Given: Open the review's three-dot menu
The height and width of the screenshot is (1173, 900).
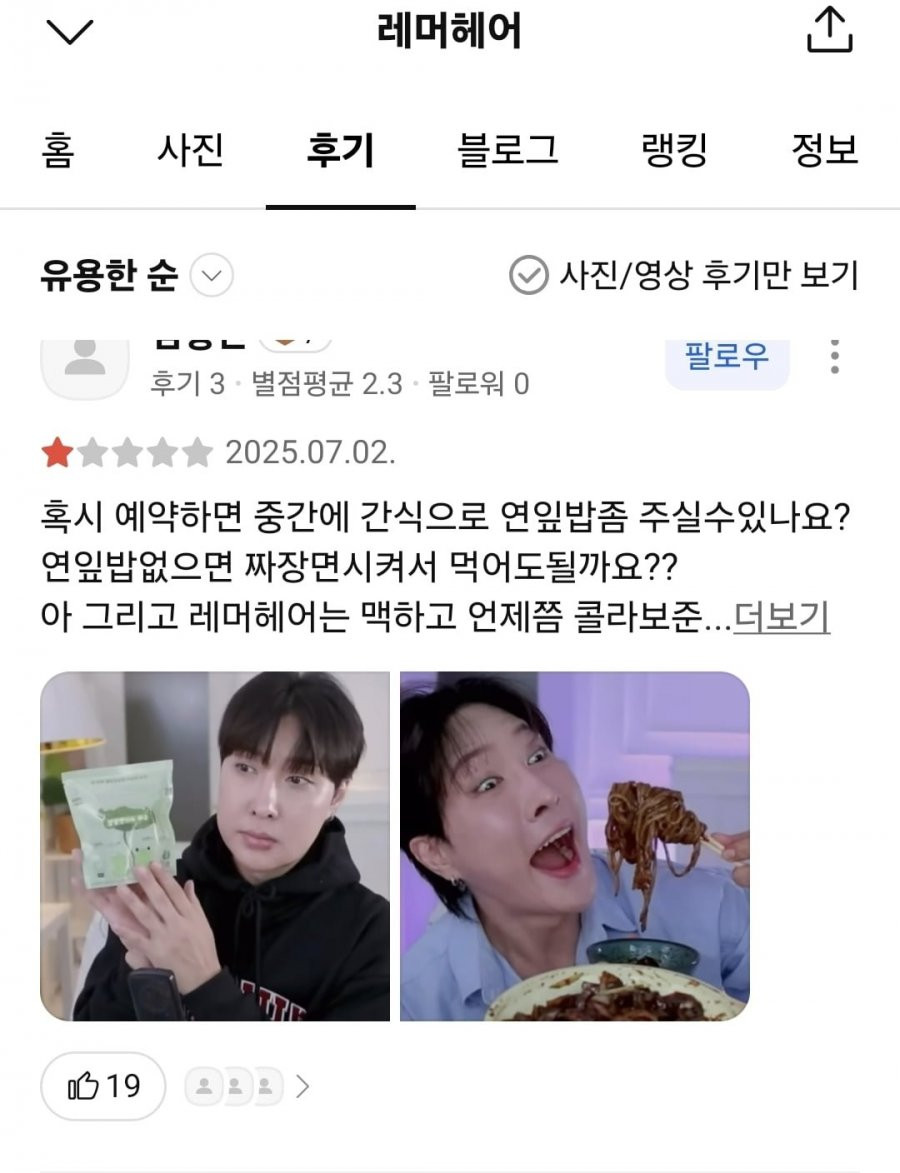Looking at the screenshot, I should click(835, 357).
